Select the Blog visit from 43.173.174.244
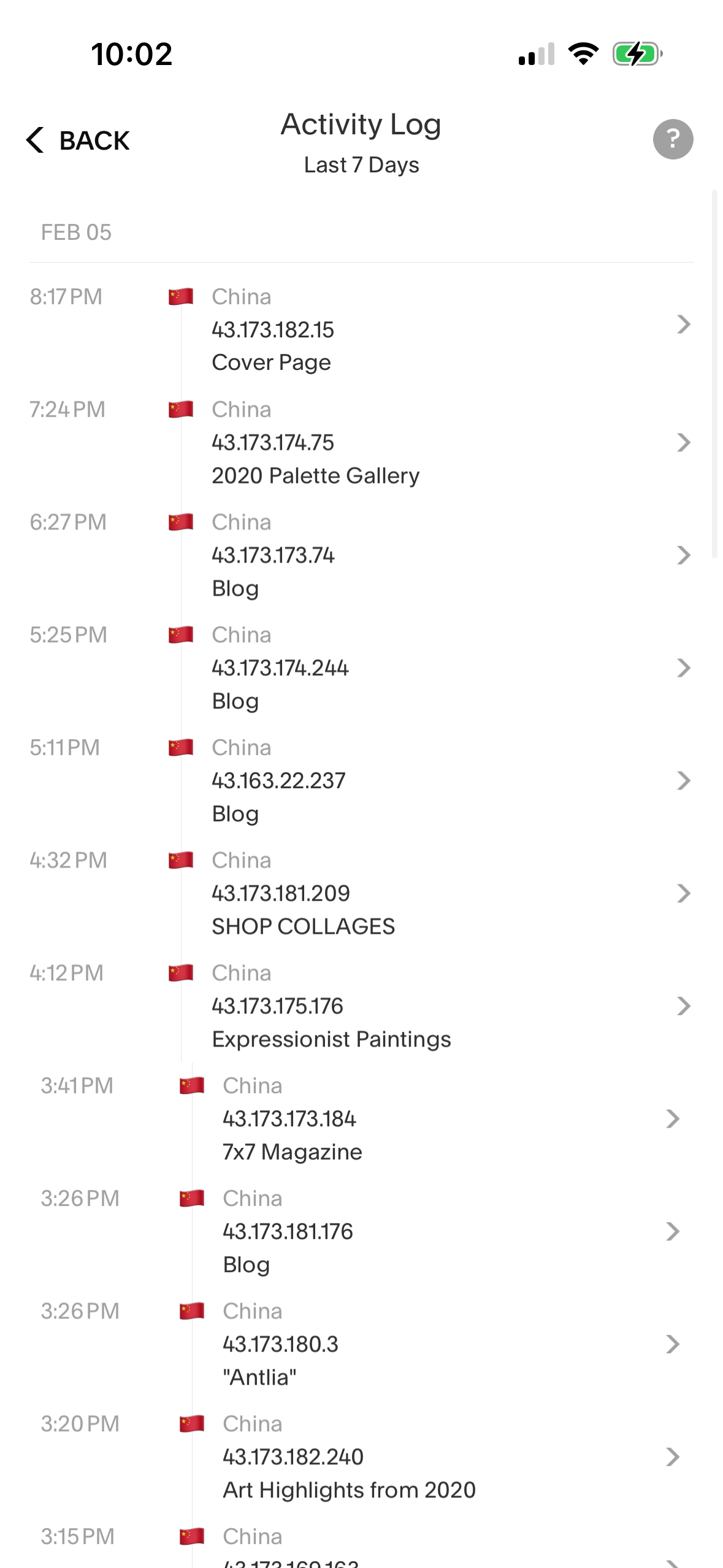This screenshot has width=723, height=1568. coord(361,668)
